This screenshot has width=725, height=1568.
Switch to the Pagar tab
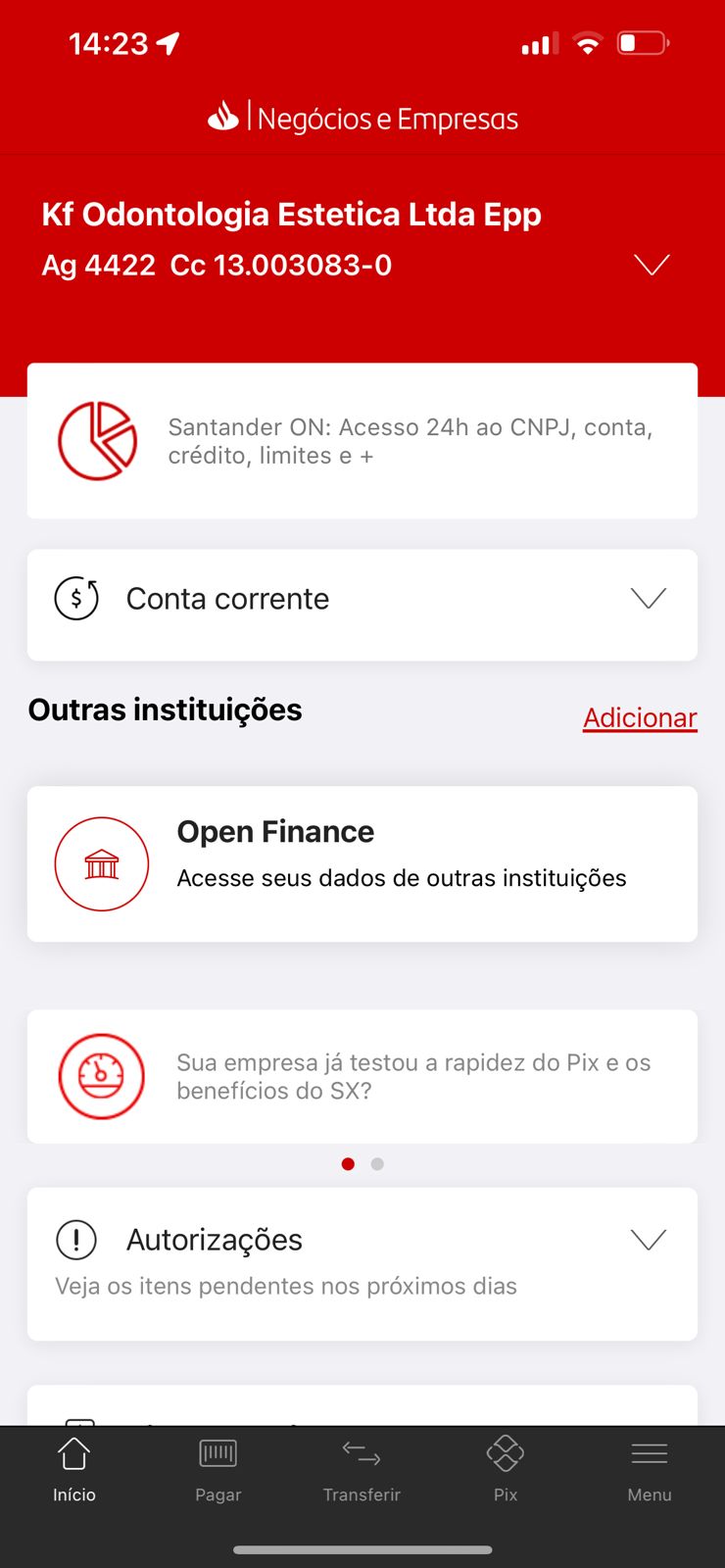[217, 1468]
